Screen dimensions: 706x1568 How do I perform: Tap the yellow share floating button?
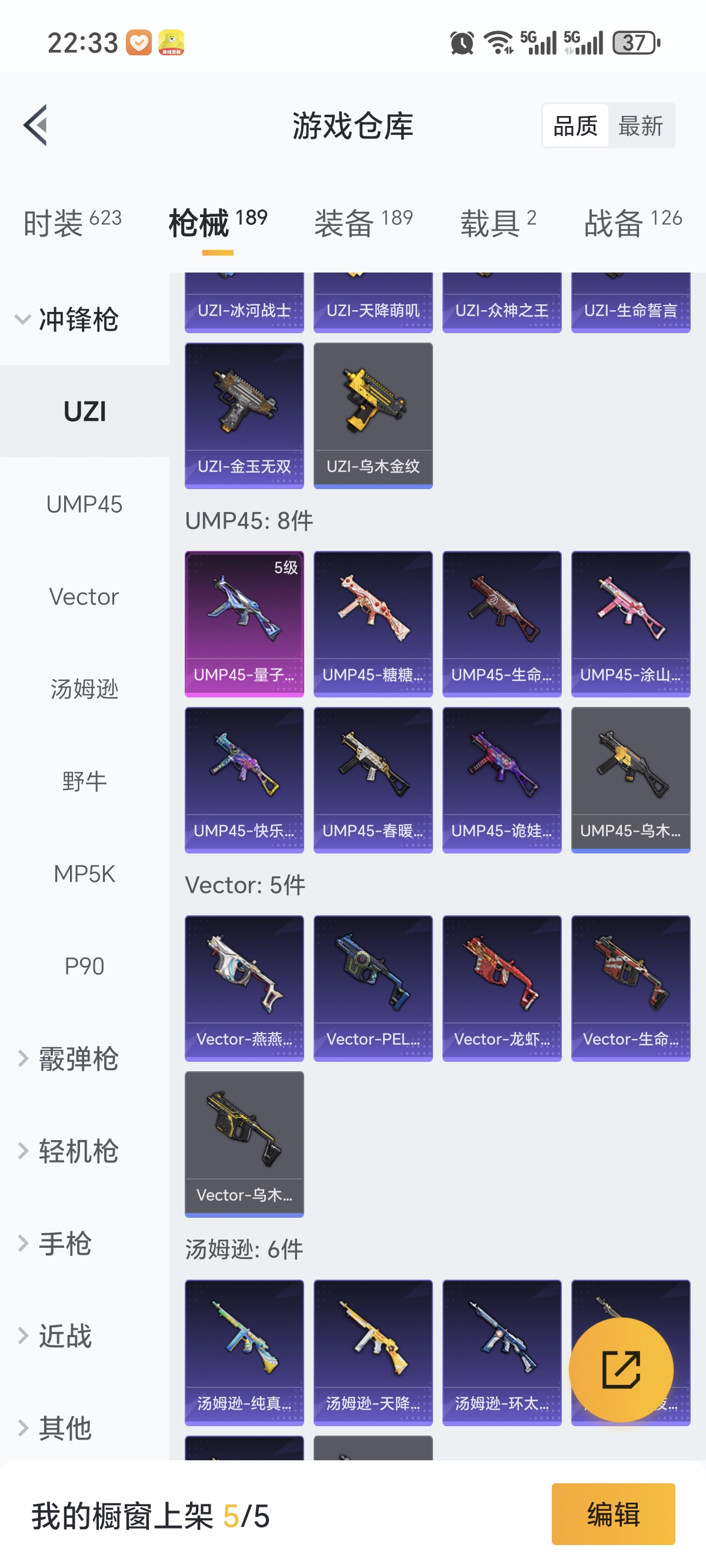point(621,1370)
